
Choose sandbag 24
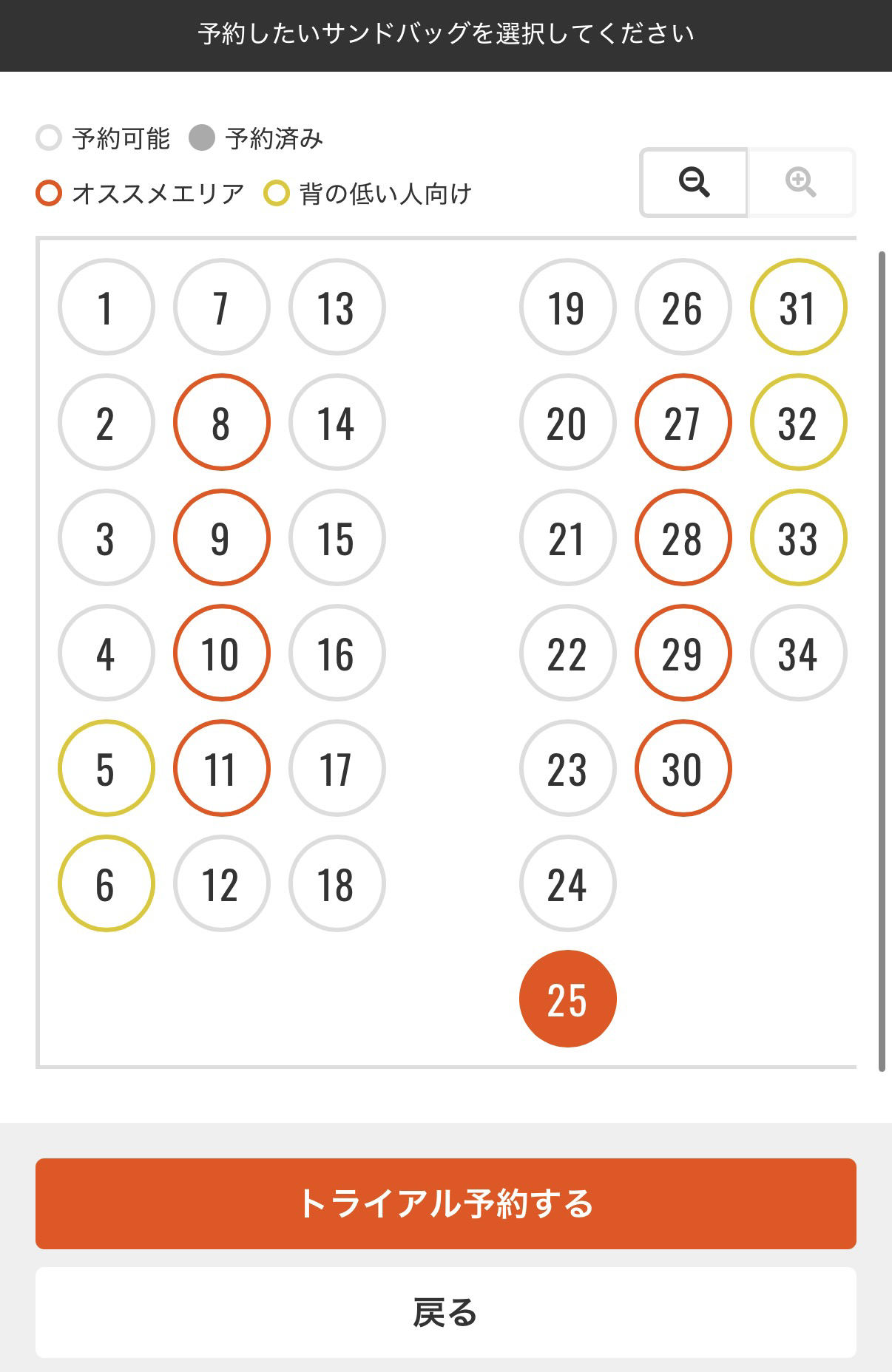[x=567, y=883]
